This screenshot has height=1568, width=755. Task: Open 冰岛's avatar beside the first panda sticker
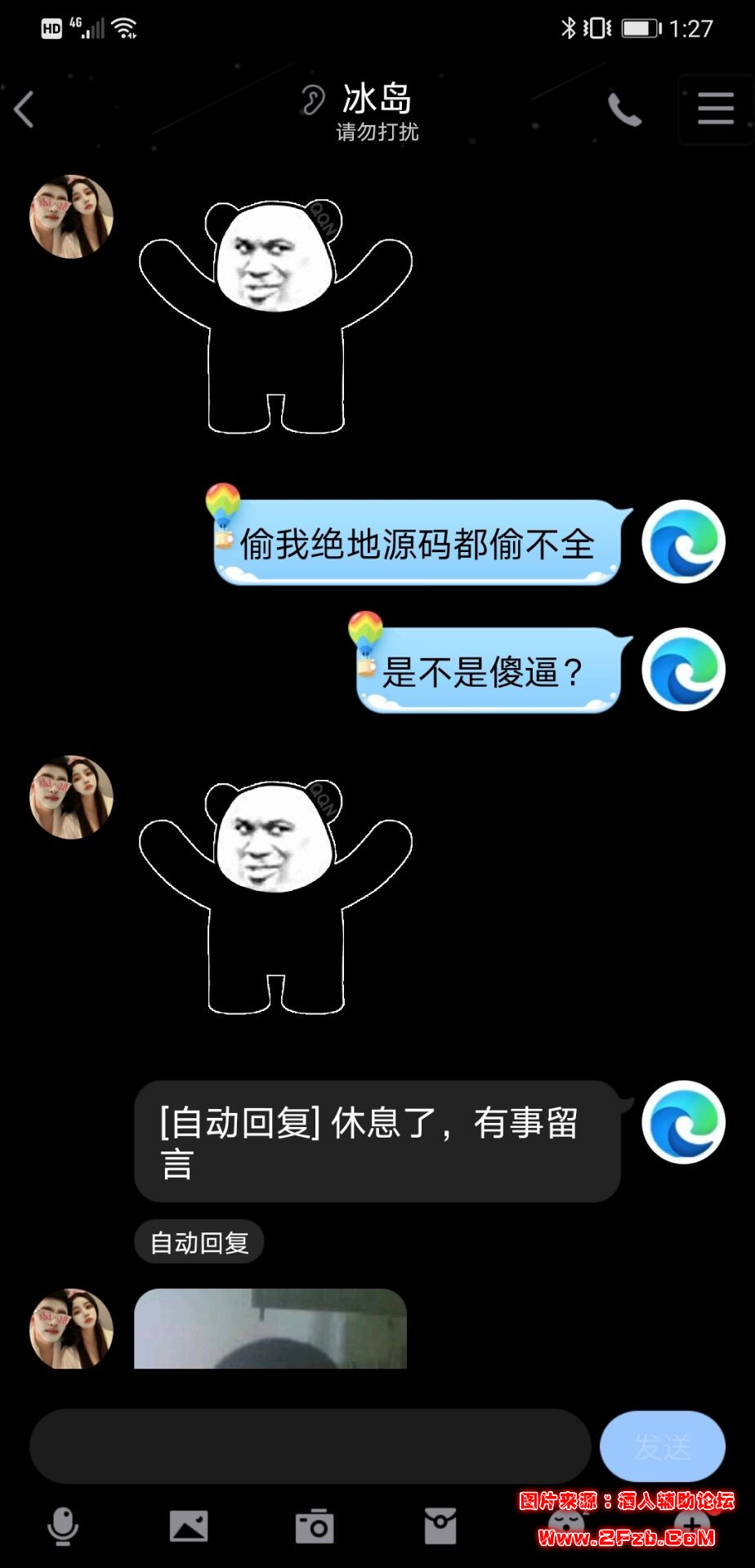pos(71,217)
